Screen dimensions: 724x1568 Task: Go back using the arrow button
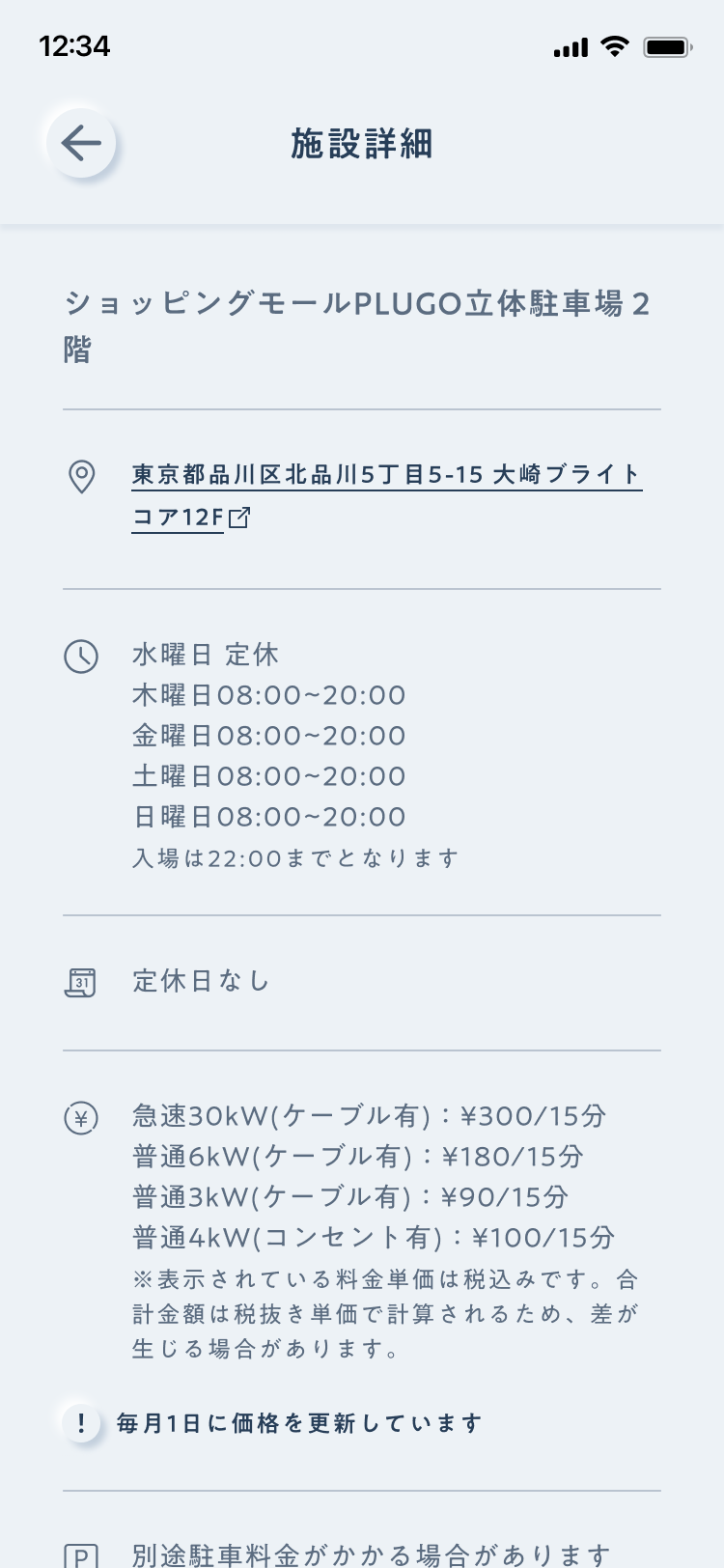click(82, 144)
